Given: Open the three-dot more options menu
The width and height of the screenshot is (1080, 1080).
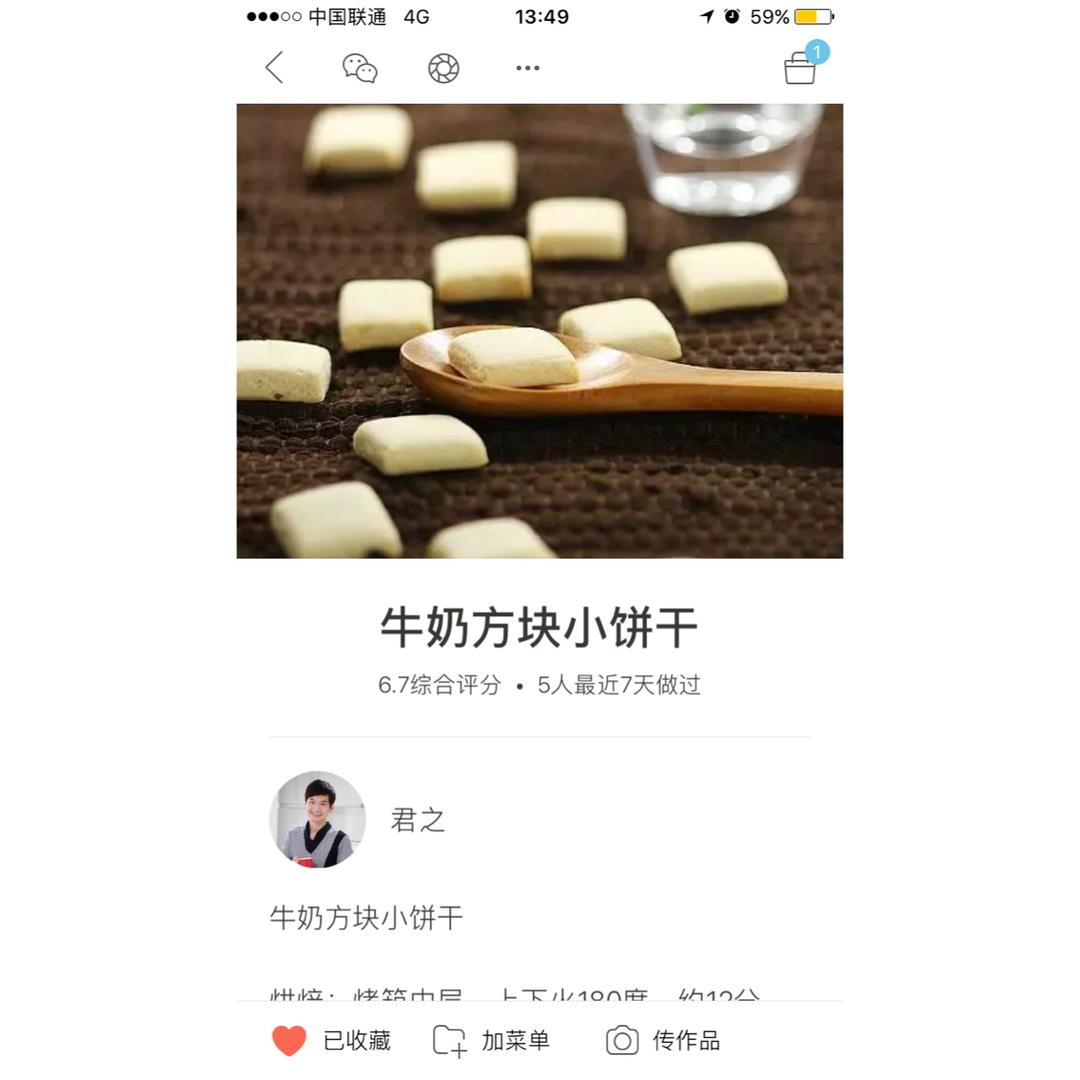Looking at the screenshot, I should click(528, 68).
